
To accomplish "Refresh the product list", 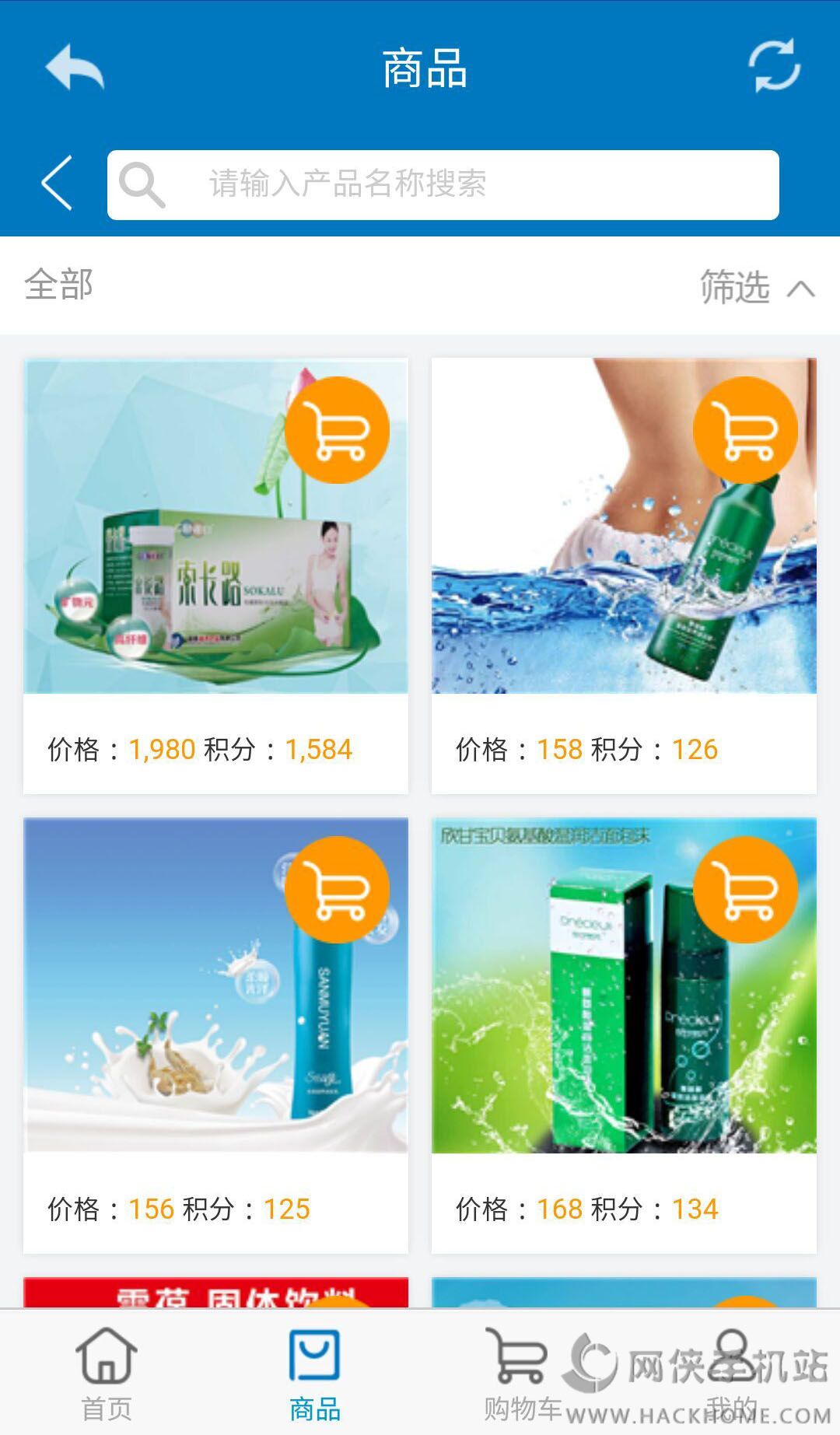I will pyautogui.click(x=774, y=65).
